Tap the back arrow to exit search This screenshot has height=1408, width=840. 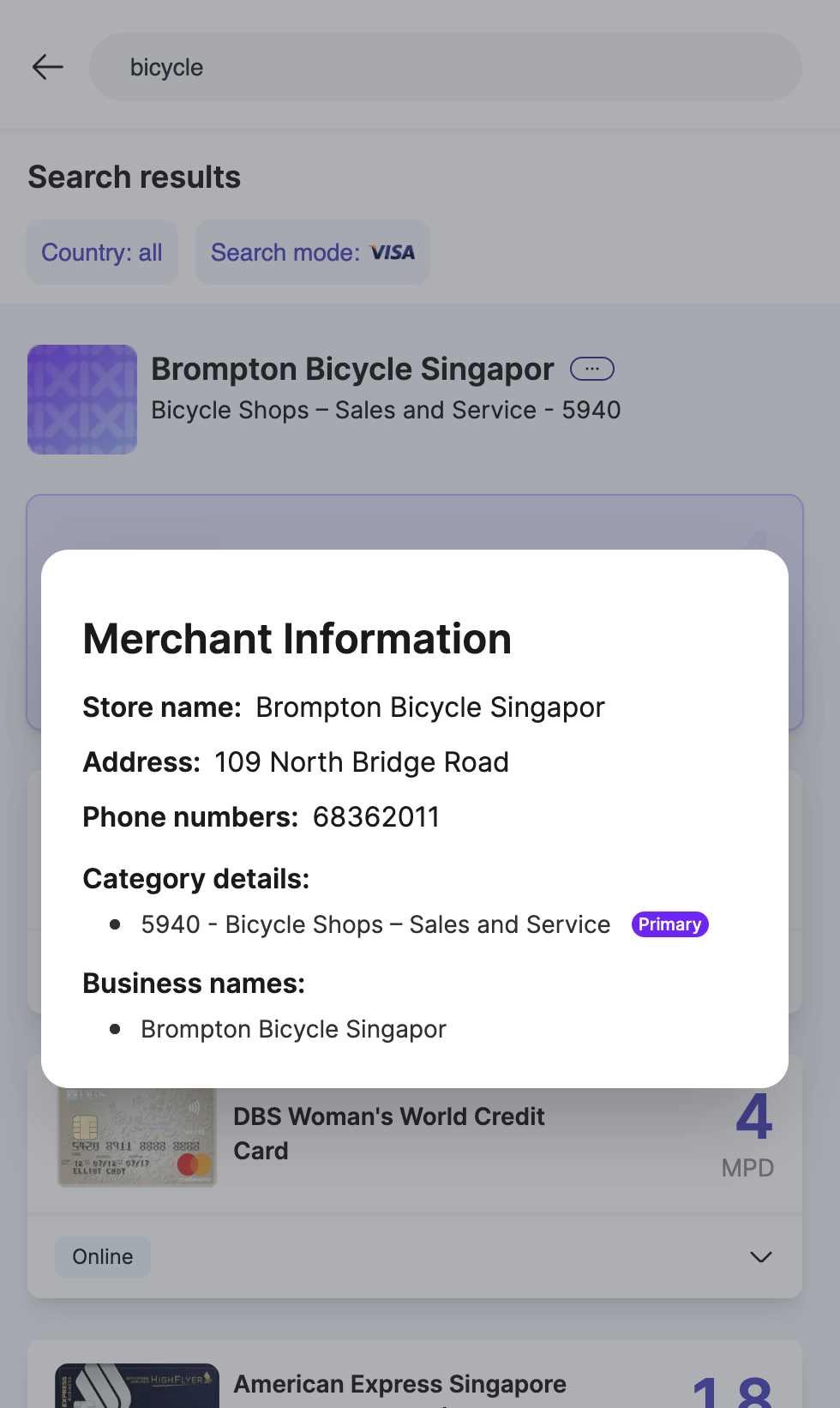(47, 67)
